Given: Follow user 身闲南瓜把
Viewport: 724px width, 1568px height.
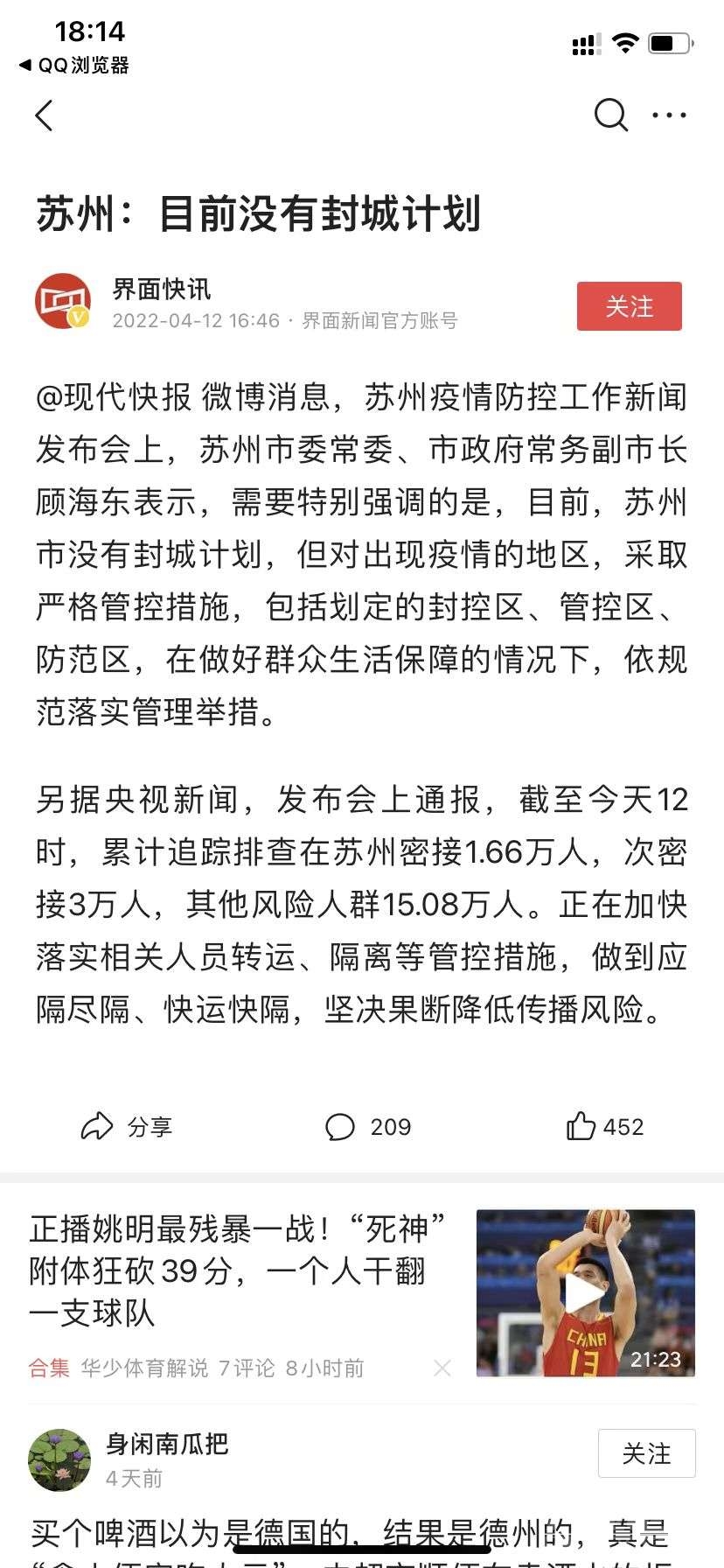Looking at the screenshot, I should coord(646,1453).
